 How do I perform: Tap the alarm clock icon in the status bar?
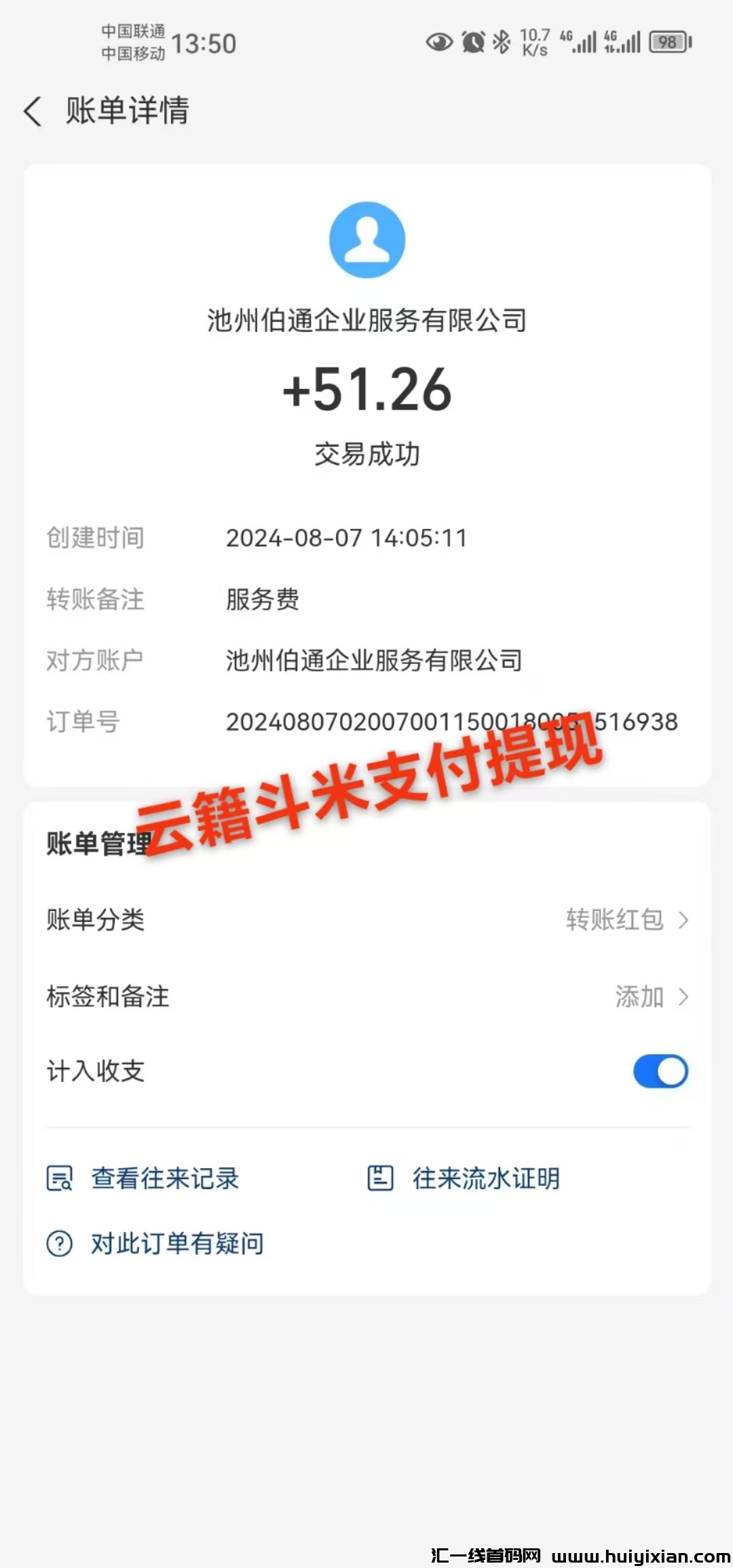(x=471, y=41)
